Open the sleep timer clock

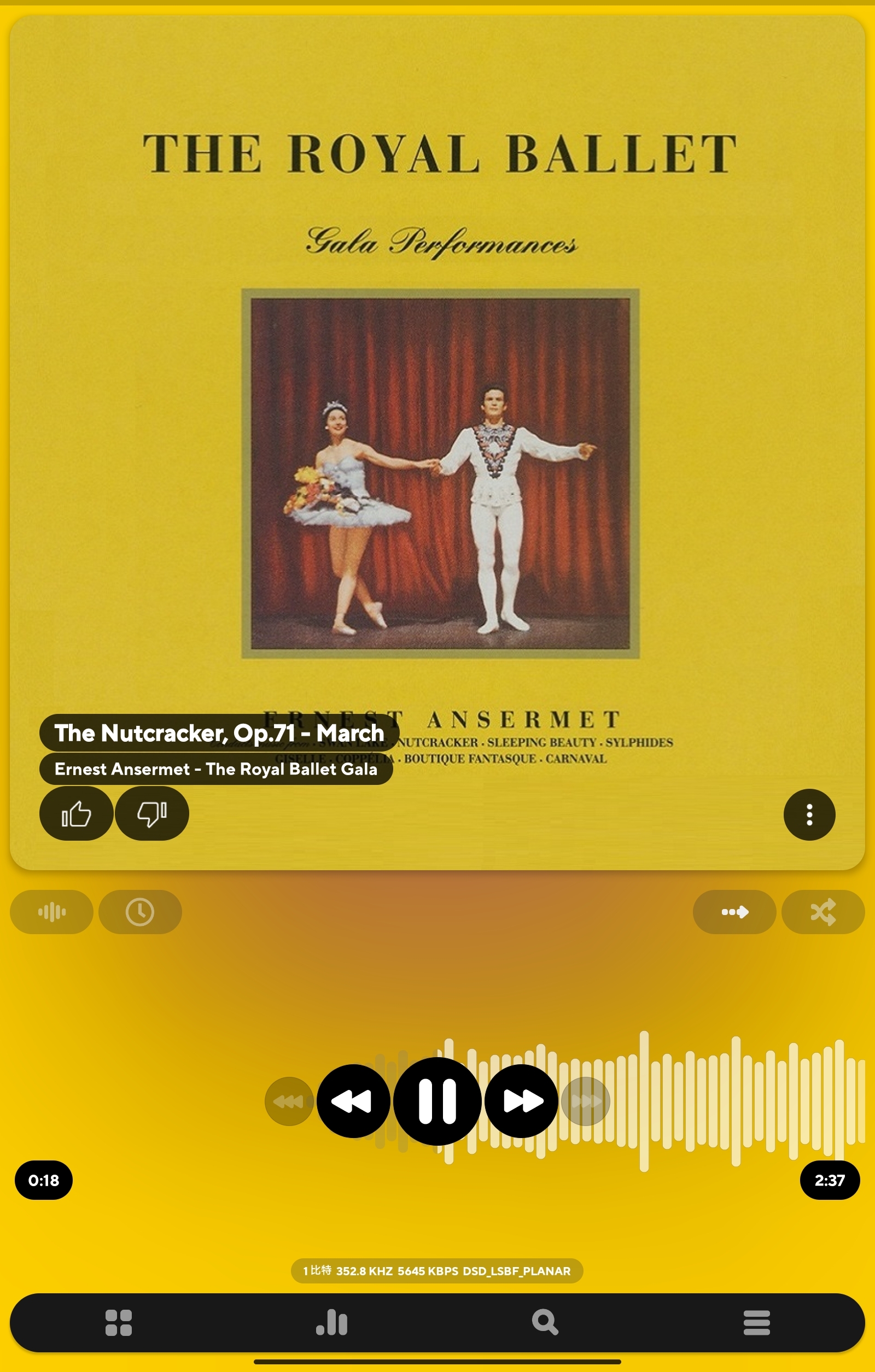pyautogui.click(x=140, y=912)
